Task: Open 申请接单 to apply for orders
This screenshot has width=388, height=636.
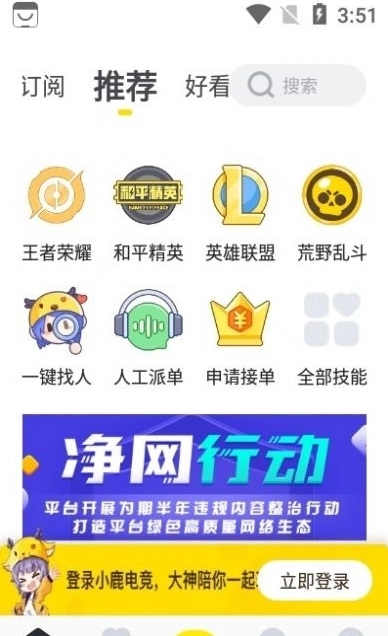Action: point(240,337)
